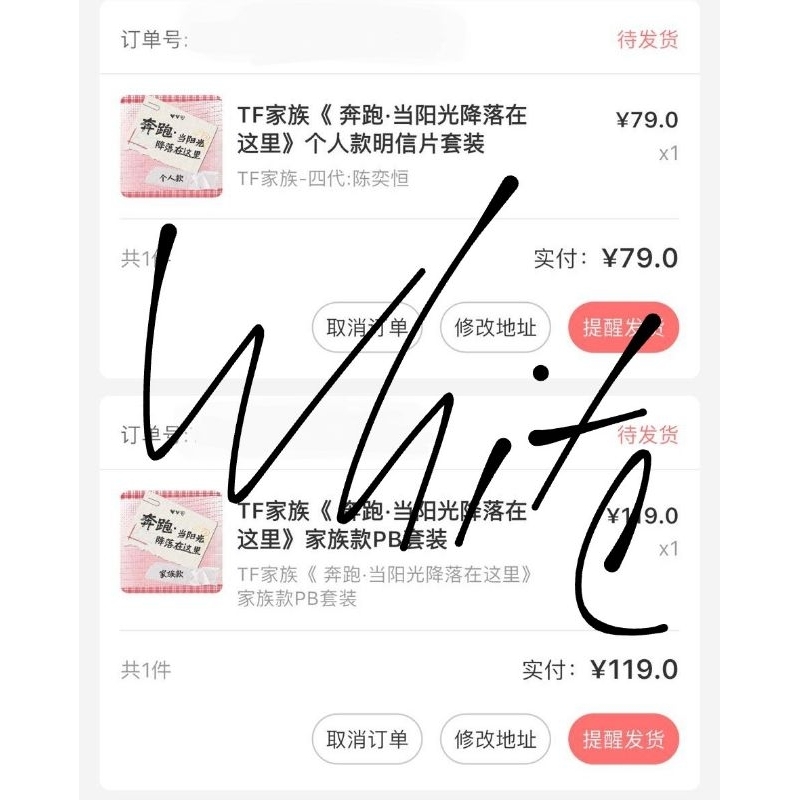Screen dimensions: 800x800
Task: Open the 家族款PB套装 order item
Action: [380, 527]
